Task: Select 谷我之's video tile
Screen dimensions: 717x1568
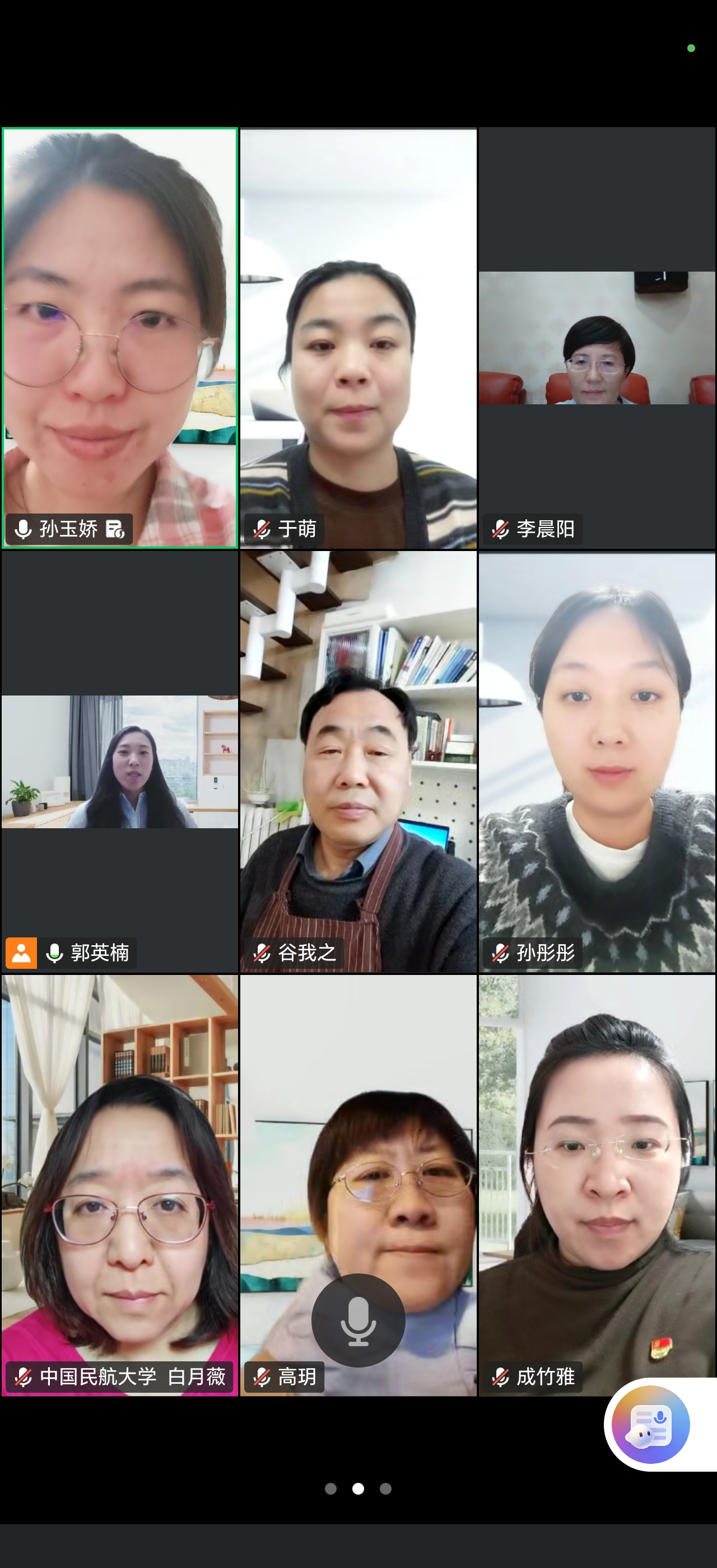Action: (358, 761)
